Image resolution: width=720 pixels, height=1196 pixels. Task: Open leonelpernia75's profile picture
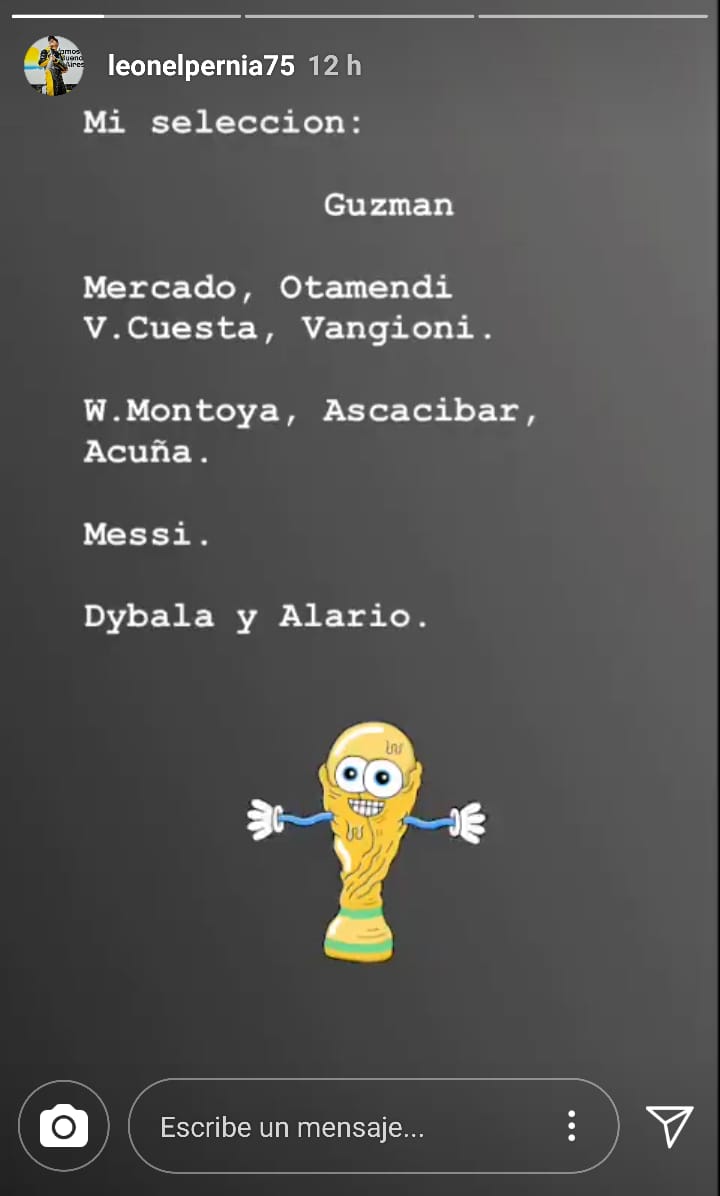tap(53, 65)
